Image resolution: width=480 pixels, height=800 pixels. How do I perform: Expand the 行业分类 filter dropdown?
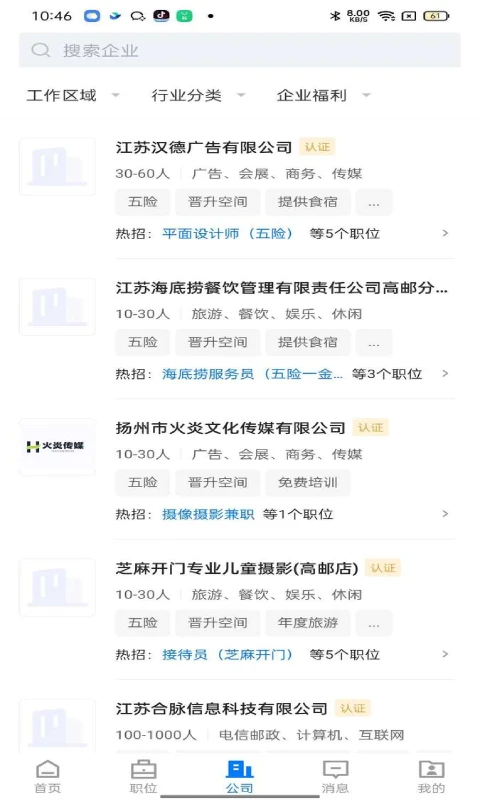[x=198, y=95]
